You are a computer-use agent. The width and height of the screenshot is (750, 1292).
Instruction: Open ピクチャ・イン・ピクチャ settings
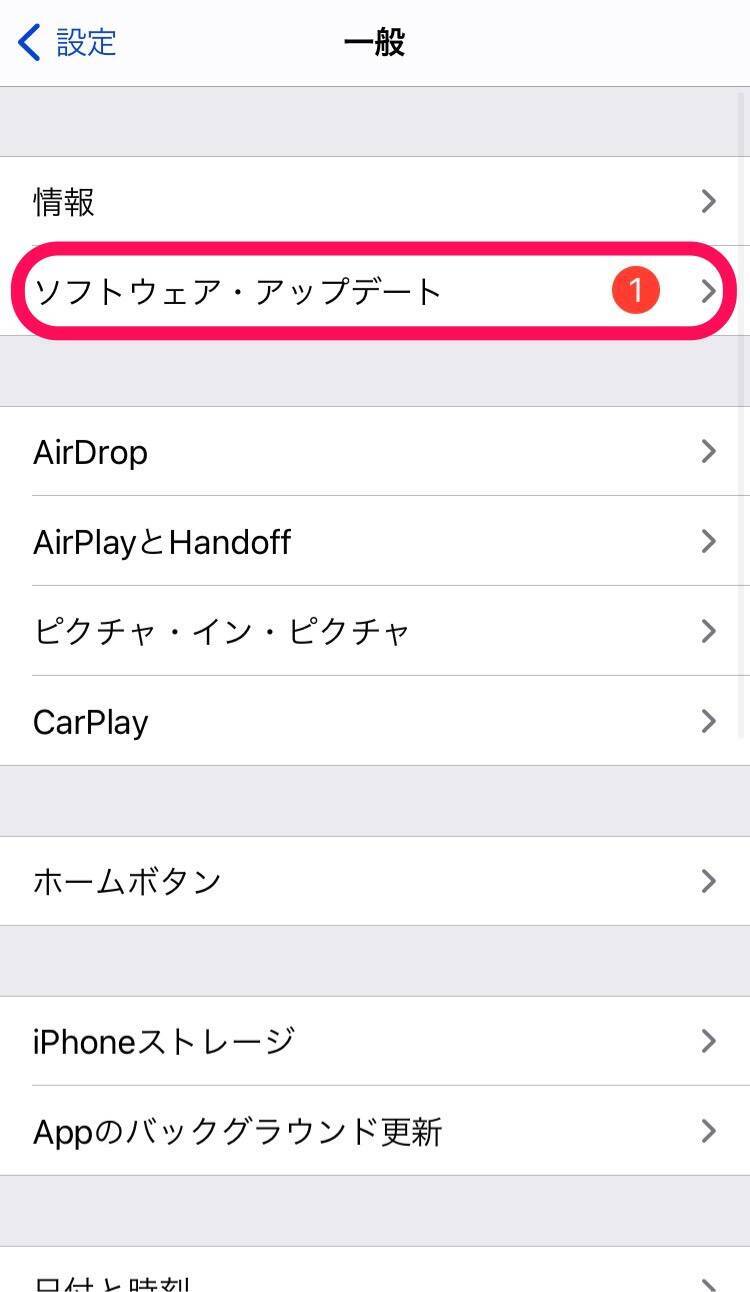374,632
